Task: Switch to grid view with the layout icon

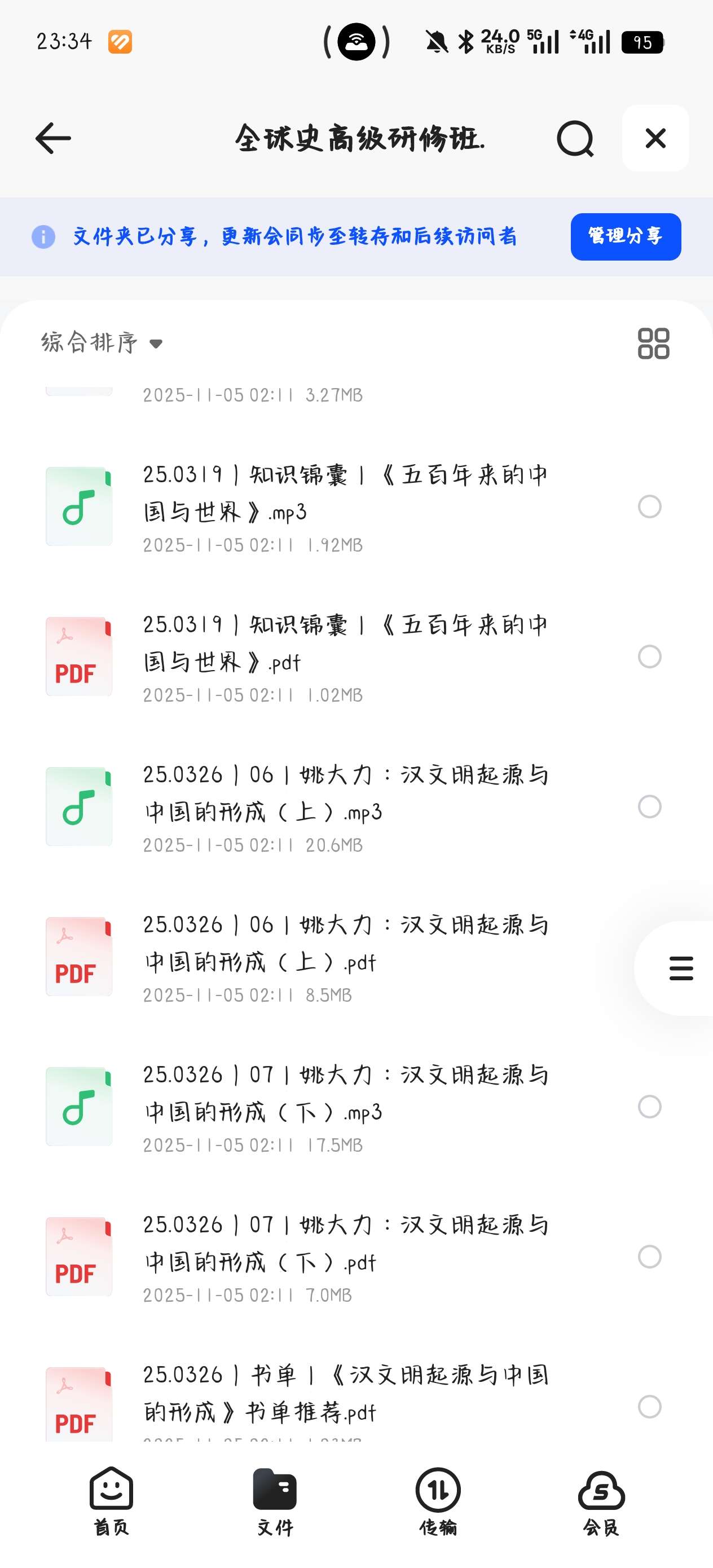Action: 653,344
